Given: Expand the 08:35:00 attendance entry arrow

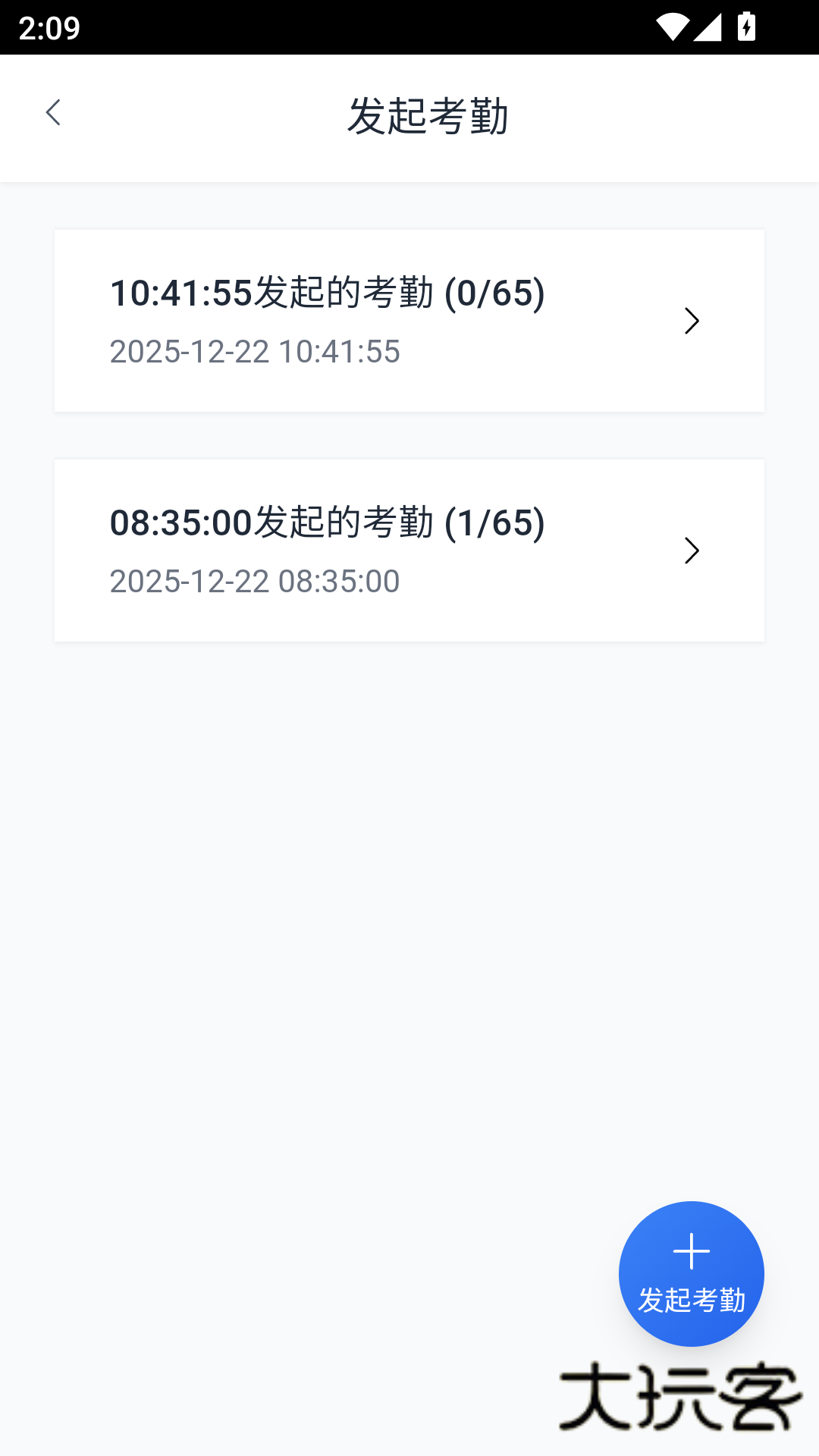Looking at the screenshot, I should pyautogui.click(x=692, y=551).
